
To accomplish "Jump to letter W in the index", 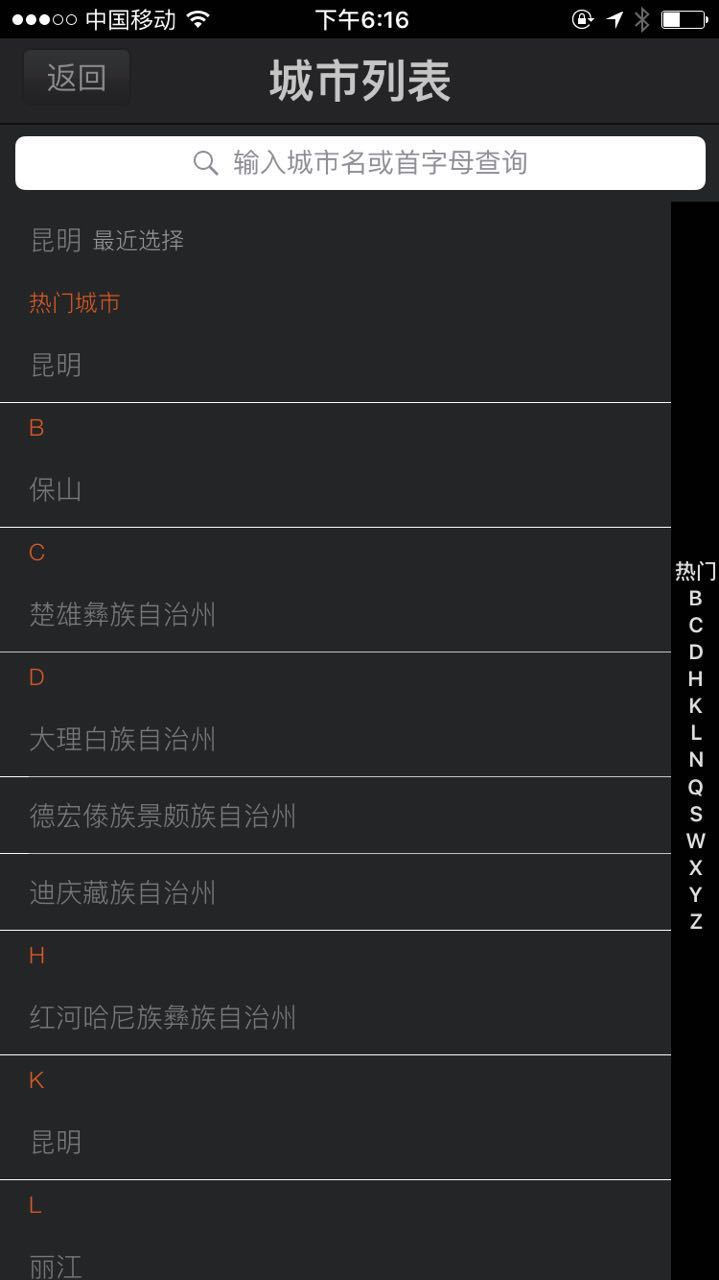I will (695, 841).
